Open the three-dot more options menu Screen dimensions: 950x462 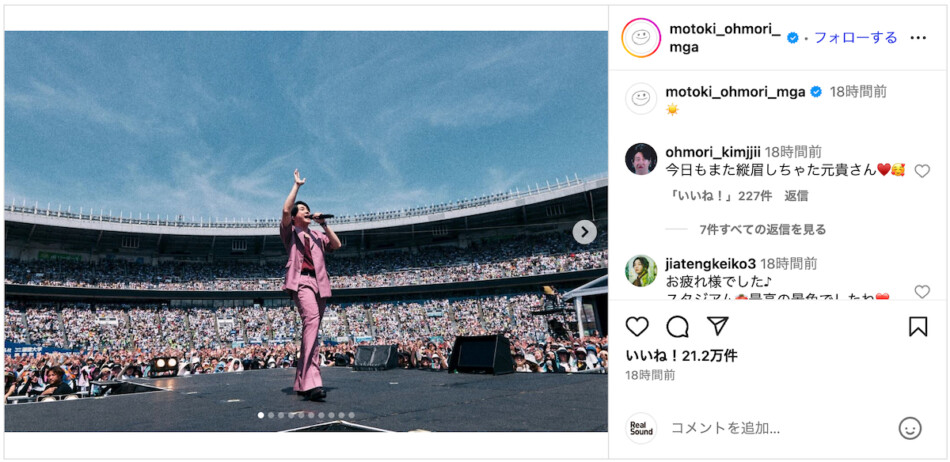918,38
